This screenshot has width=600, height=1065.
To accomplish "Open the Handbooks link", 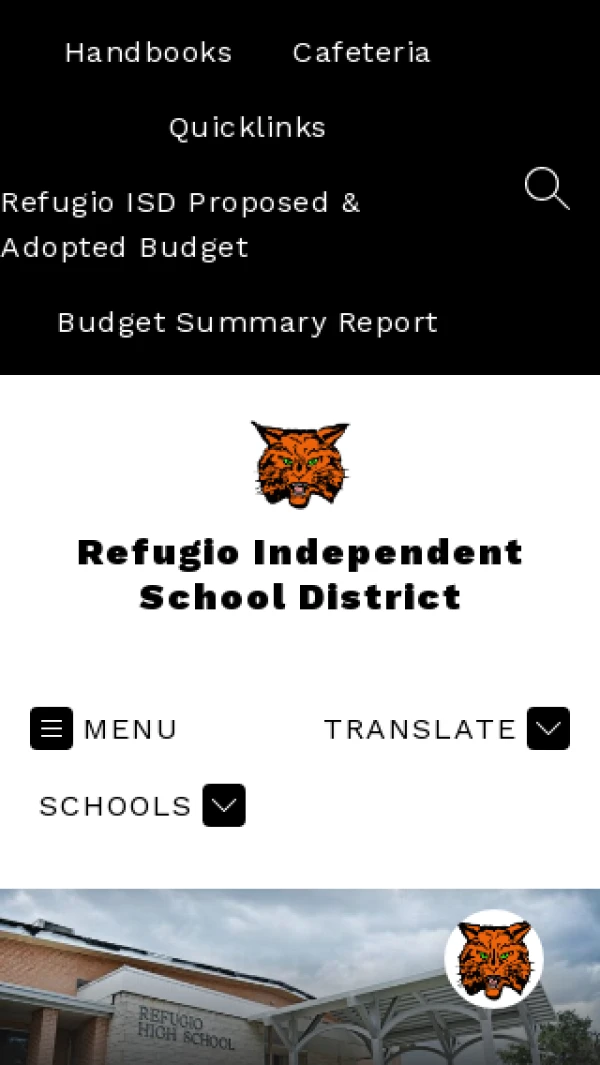I will click(x=148, y=52).
